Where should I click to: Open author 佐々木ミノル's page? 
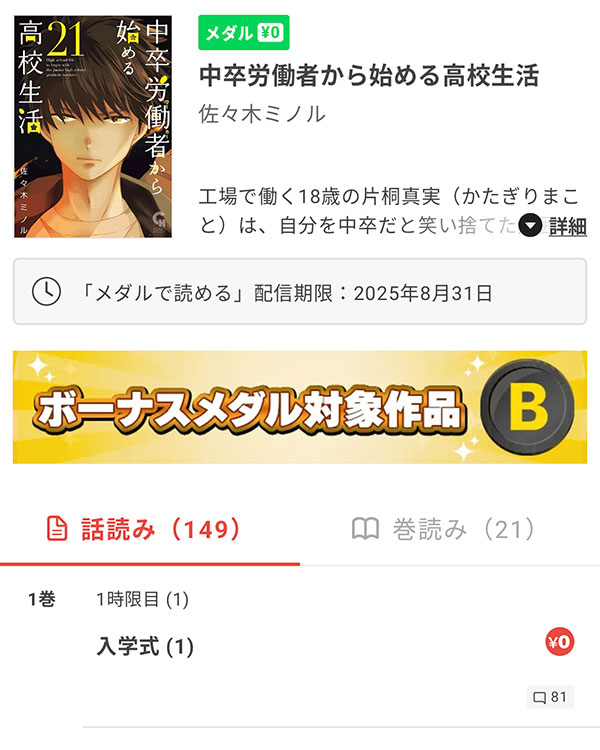(263, 114)
